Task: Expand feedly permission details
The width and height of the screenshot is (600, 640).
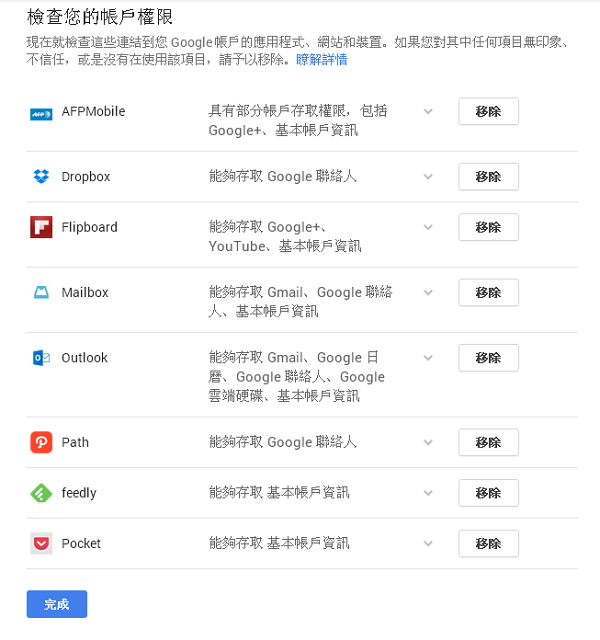Action: click(428, 493)
